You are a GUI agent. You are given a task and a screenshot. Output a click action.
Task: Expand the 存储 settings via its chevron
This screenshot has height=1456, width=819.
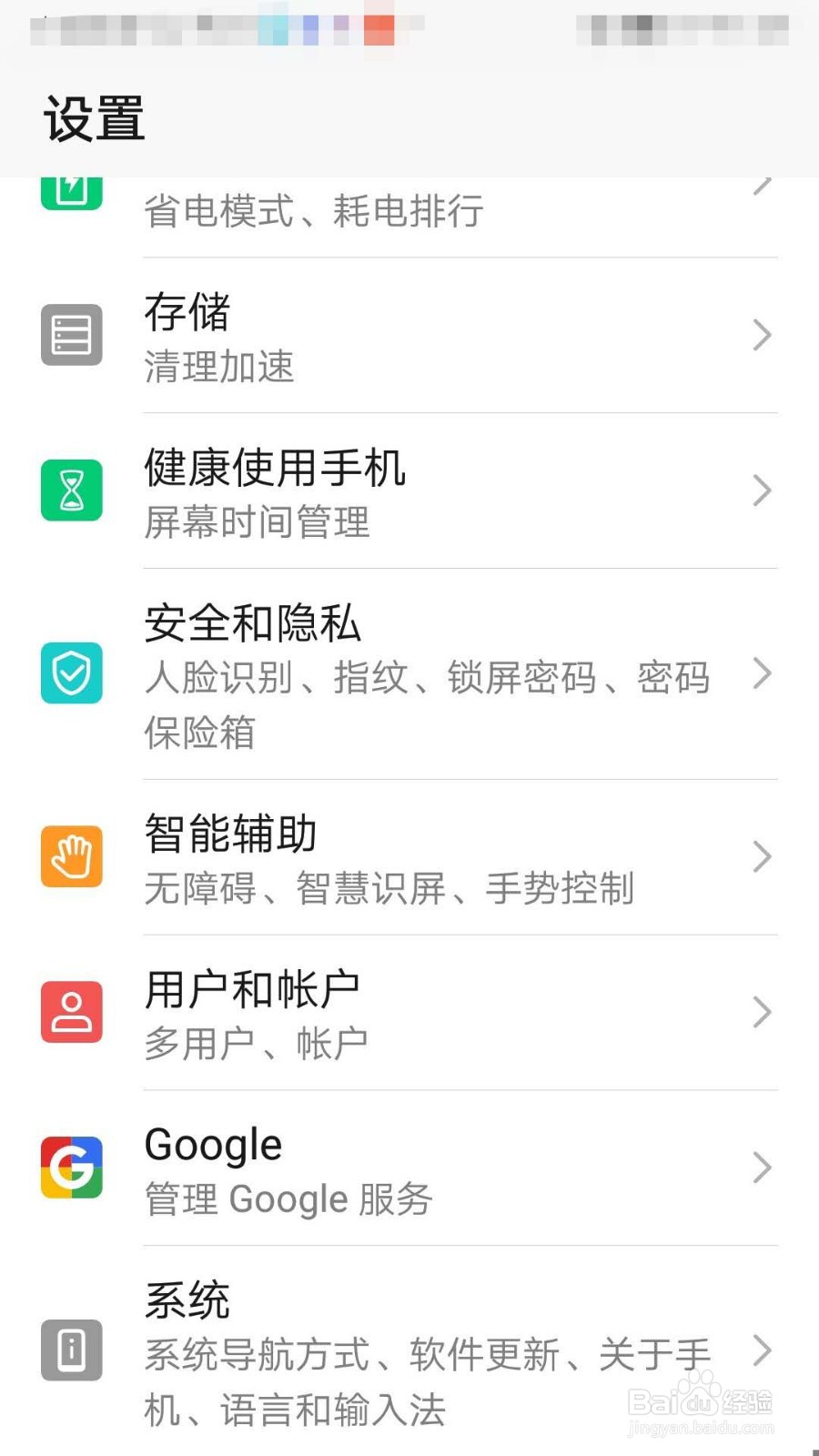pyautogui.click(x=763, y=335)
